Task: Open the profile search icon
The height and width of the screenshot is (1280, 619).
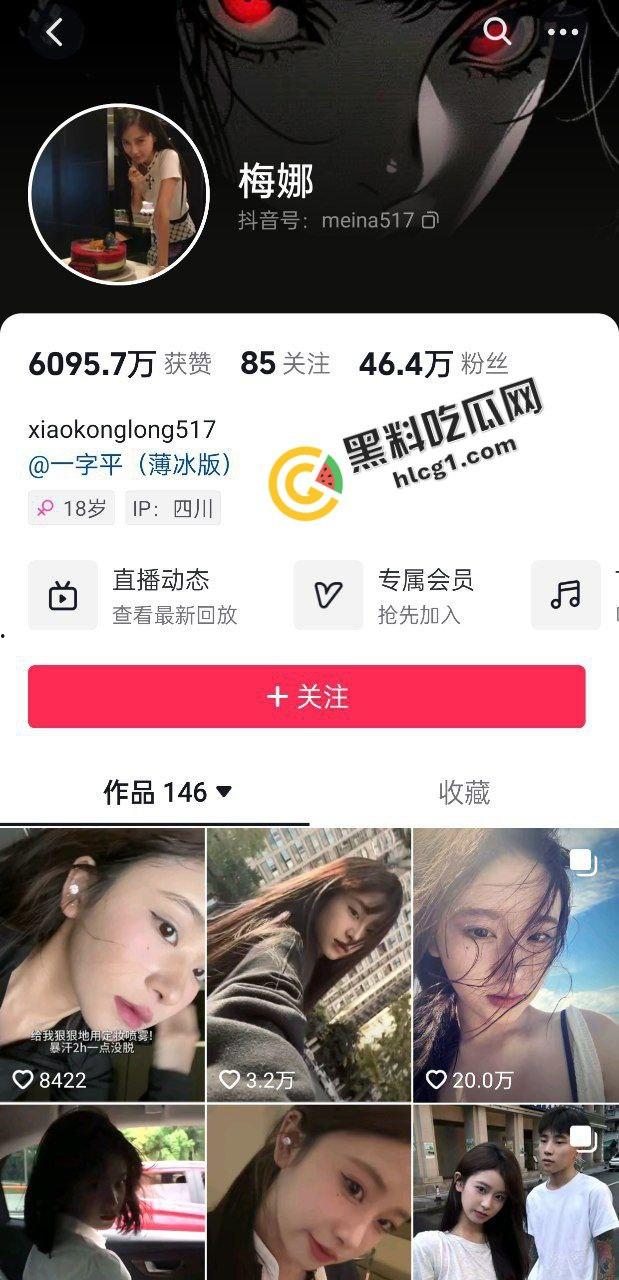Action: (497, 31)
